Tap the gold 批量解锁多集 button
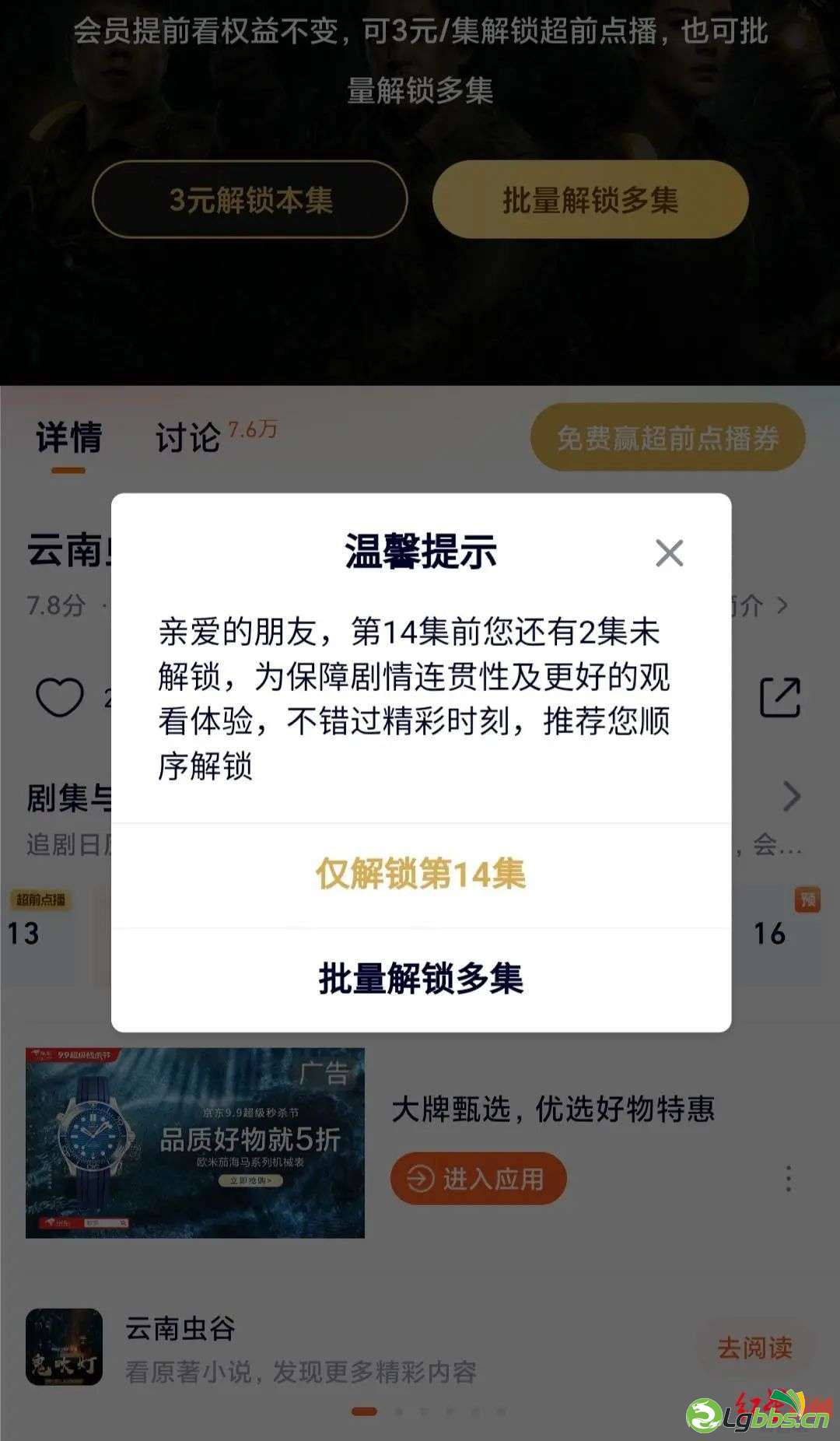 (590, 200)
